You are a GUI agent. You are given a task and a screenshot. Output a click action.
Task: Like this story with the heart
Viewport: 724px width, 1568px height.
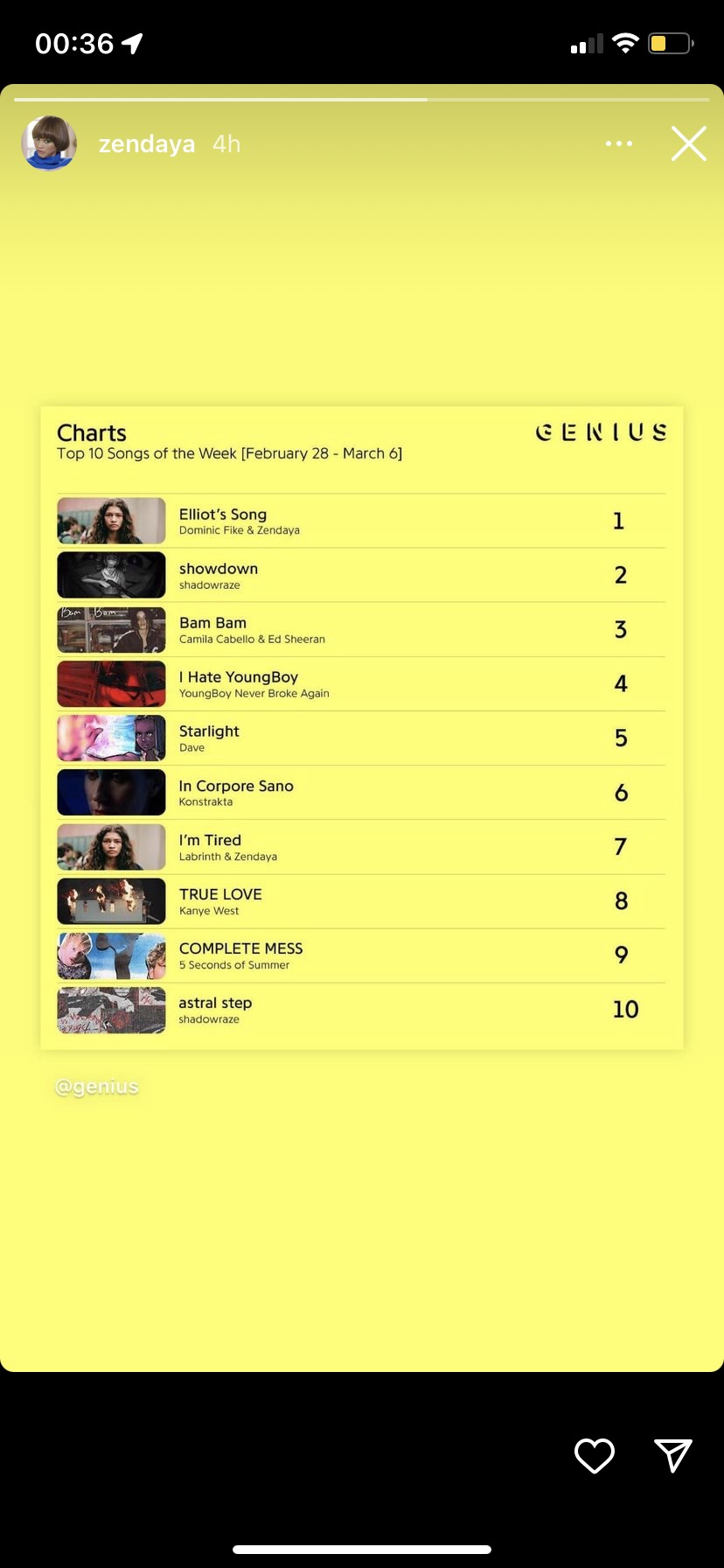594,1455
